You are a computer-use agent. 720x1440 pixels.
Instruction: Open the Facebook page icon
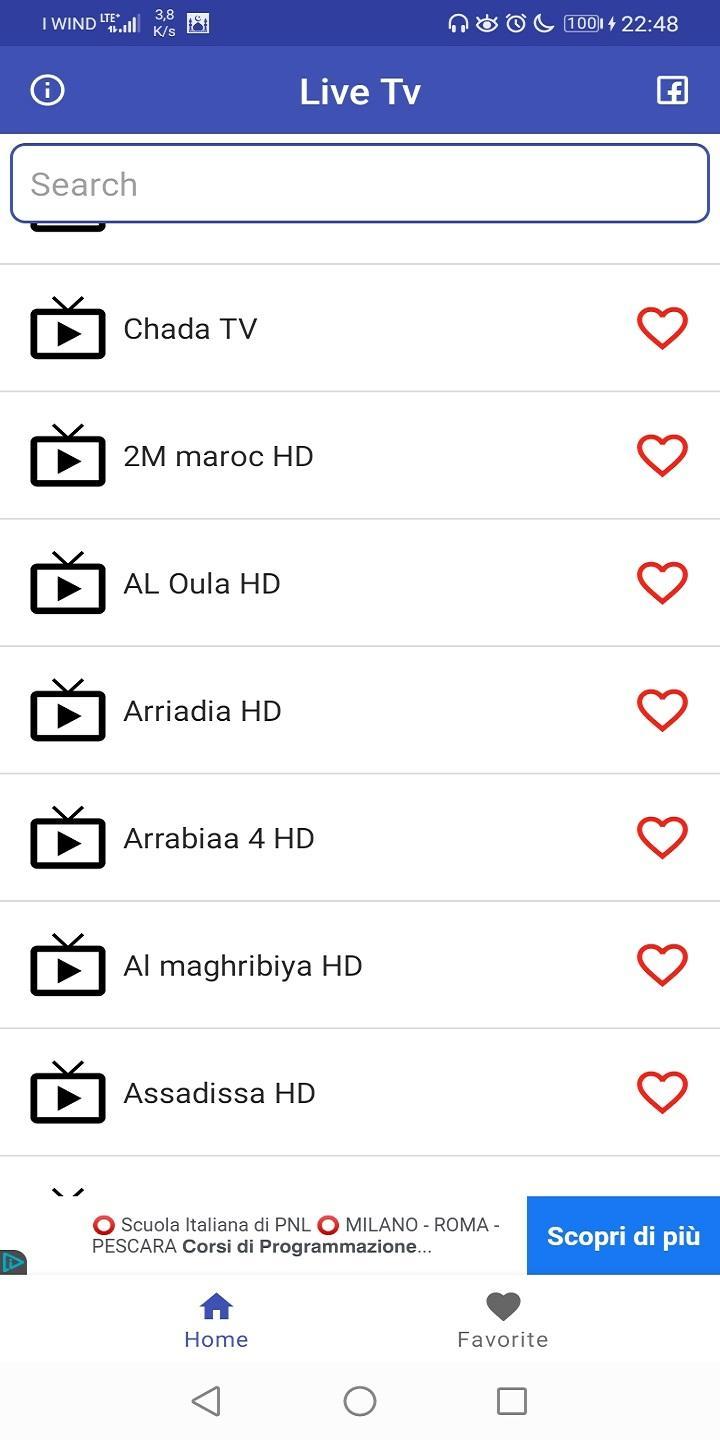coord(672,90)
